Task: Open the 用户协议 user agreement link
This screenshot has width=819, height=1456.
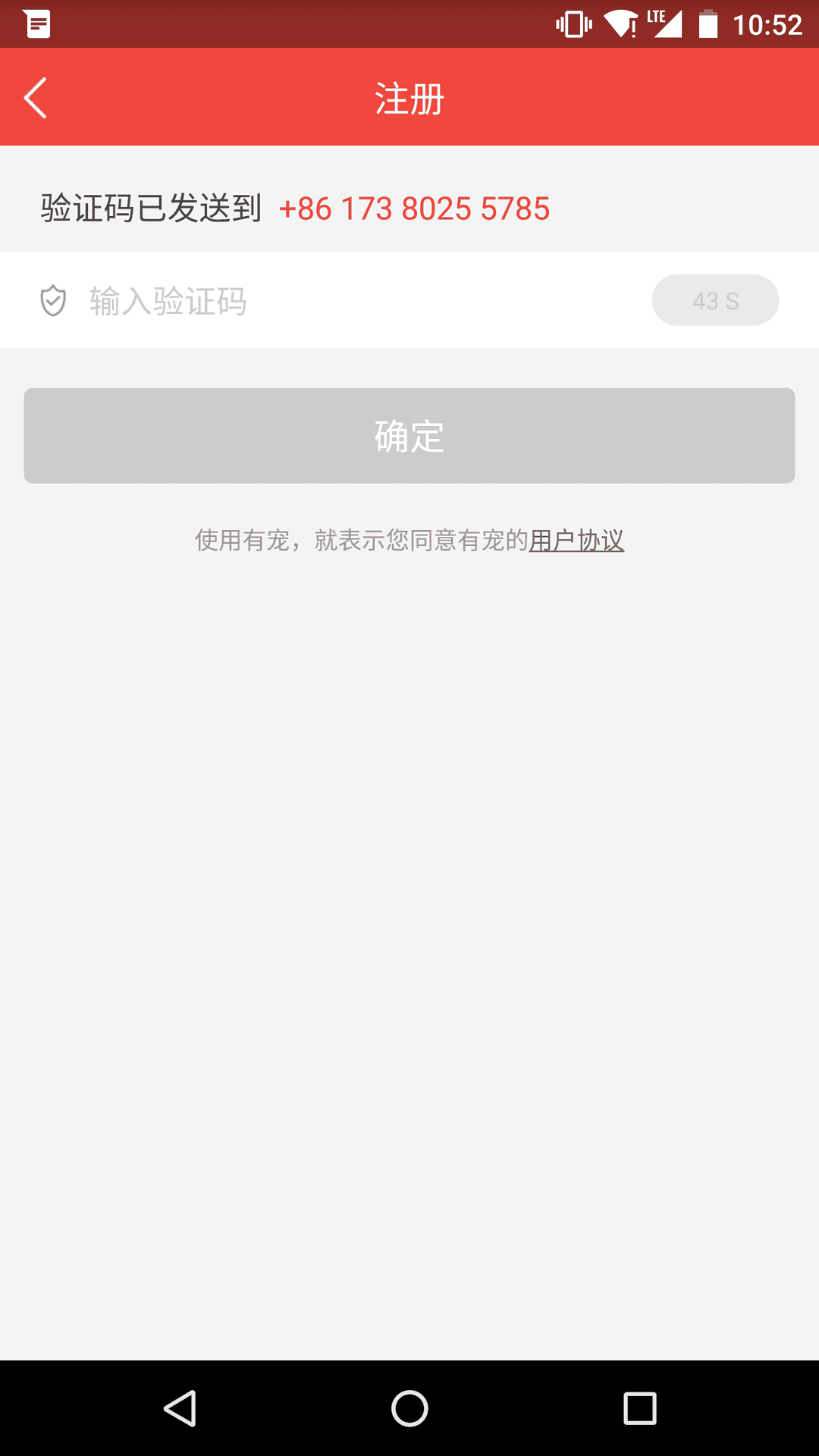Action: [x=576, y=541]
